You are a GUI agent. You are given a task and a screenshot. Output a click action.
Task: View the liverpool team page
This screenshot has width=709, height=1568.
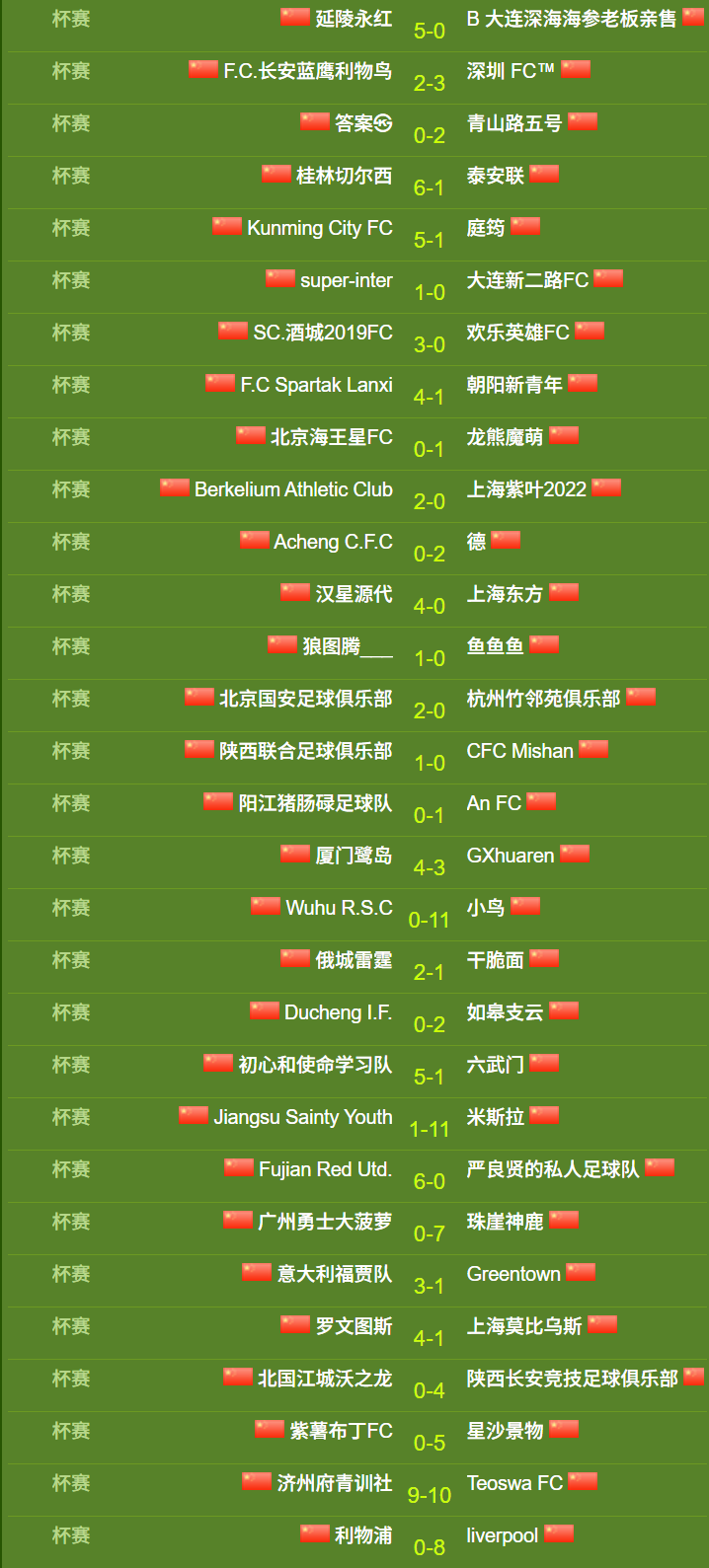click(x=502, y=1535)
